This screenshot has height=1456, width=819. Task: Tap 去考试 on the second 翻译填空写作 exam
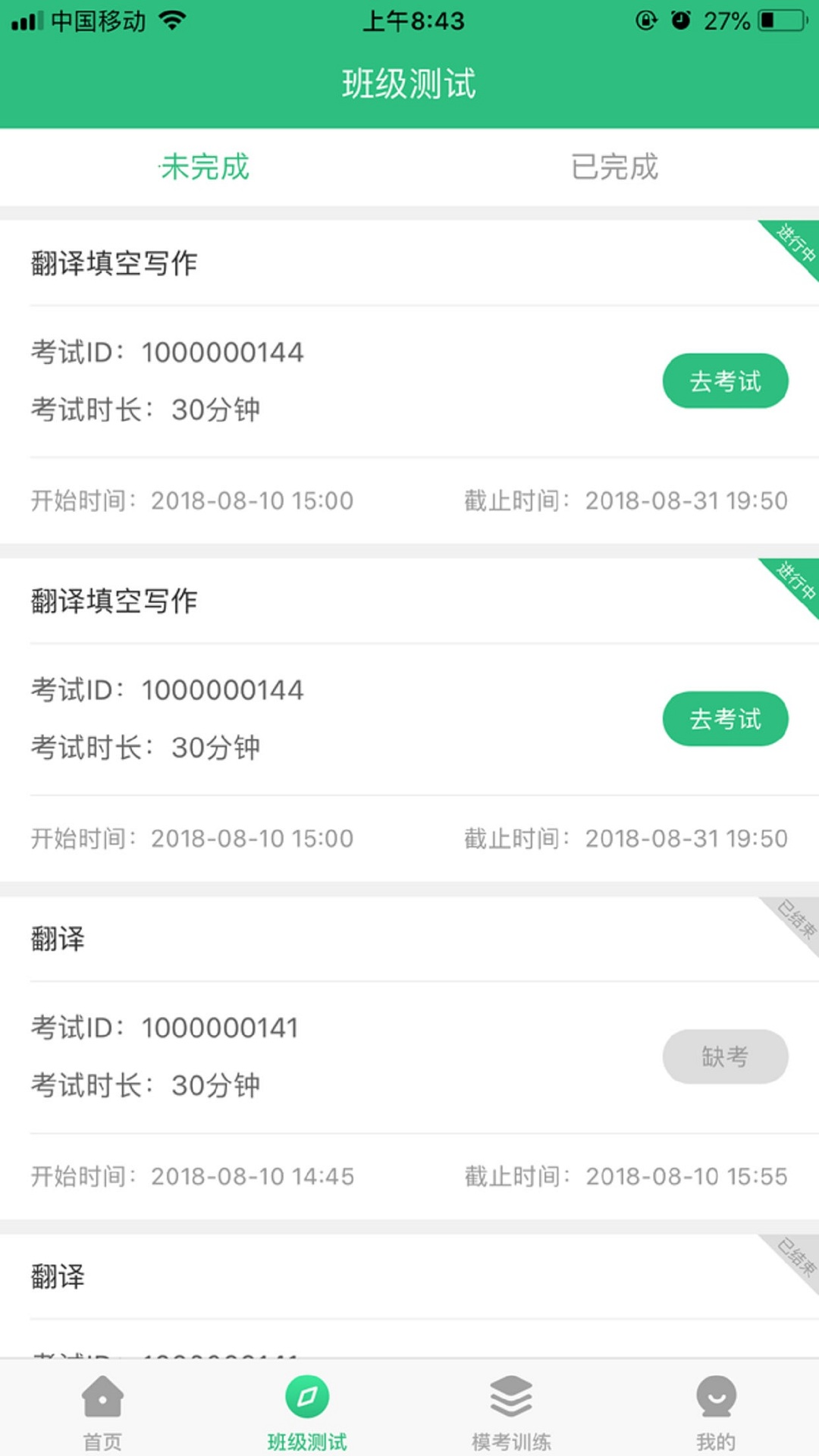(x=725, y=718)
